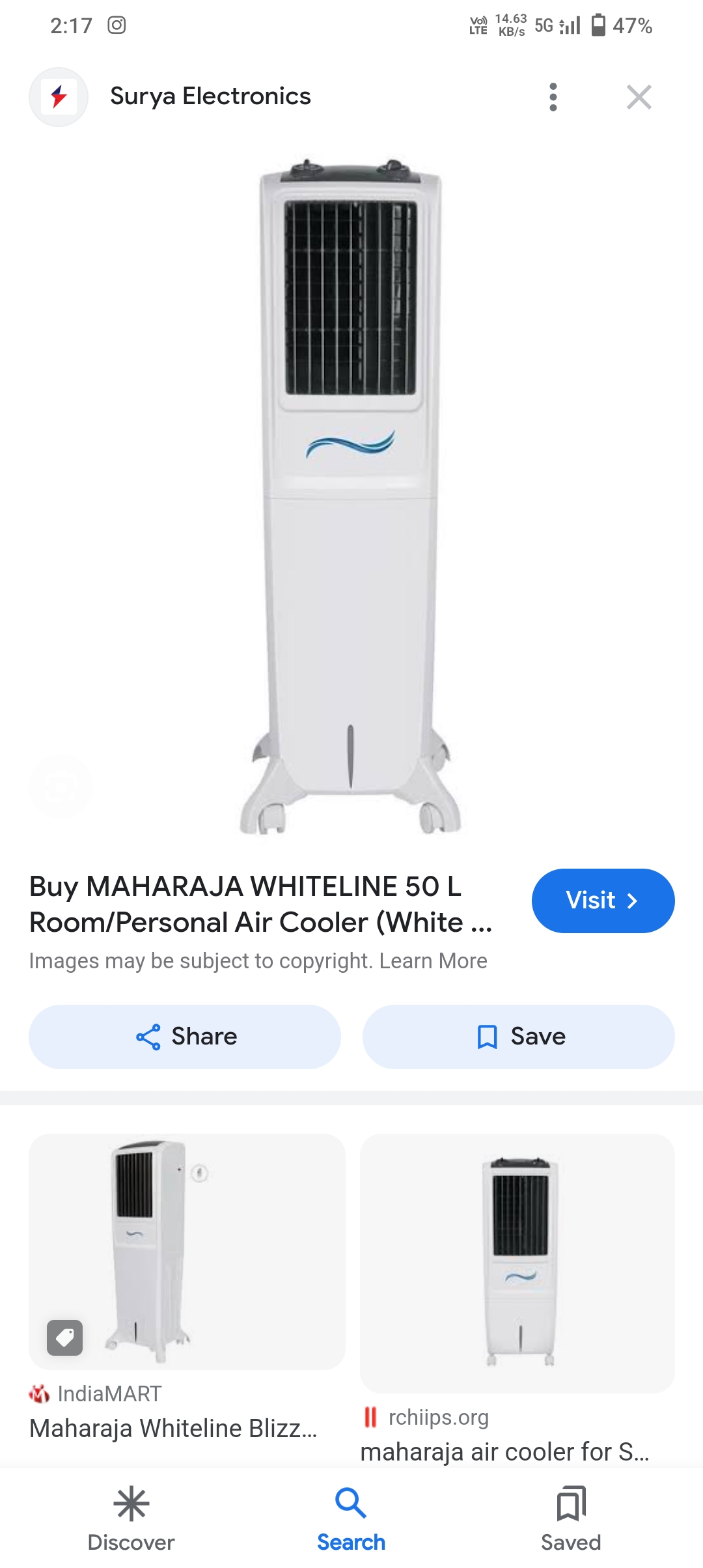This screenshot has width=703, height=1568.
Task: Open the Buy MAHARAJA WHITELINE 50 L title
Action: [x=260, y=904]
